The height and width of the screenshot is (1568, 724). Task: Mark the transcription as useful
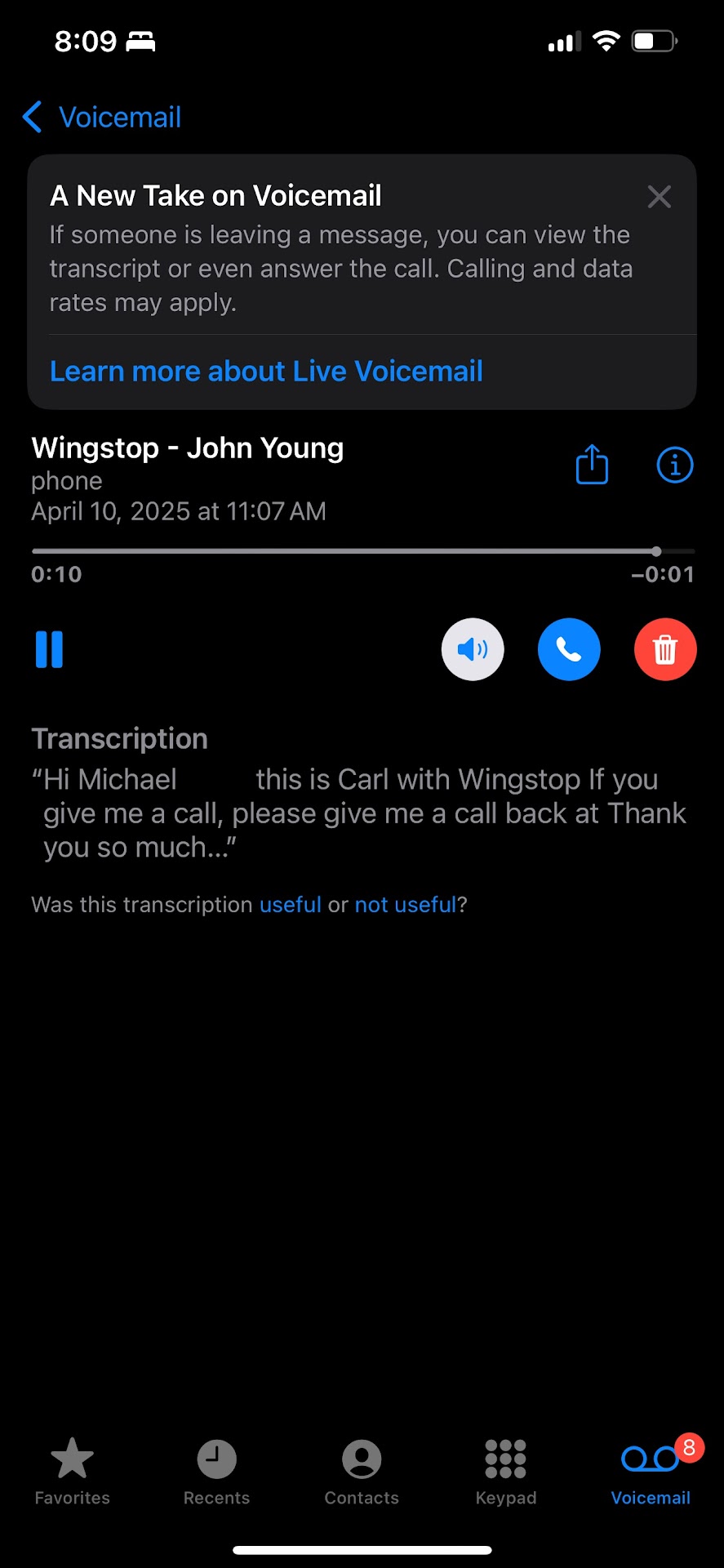291,905
